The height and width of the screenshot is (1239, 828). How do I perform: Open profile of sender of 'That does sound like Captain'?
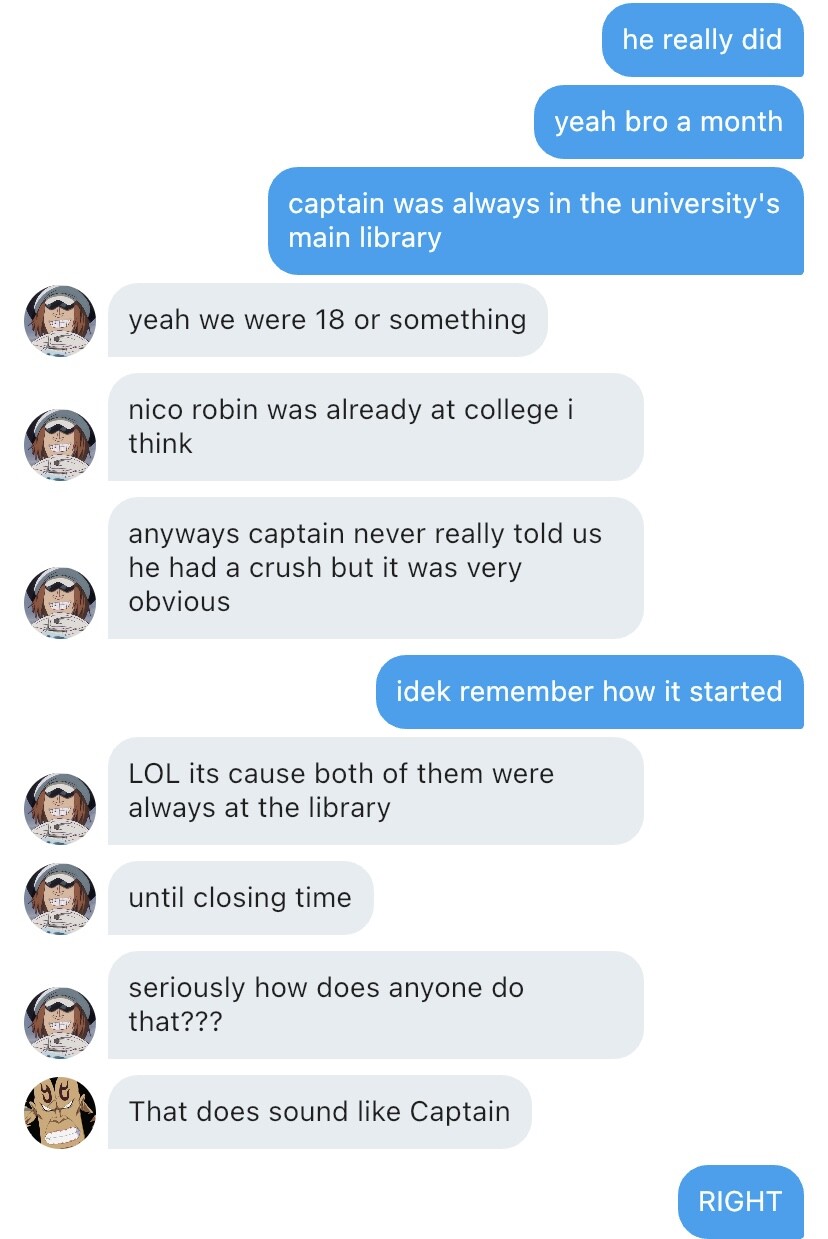pyautogui.click(x=60, y=1113)
